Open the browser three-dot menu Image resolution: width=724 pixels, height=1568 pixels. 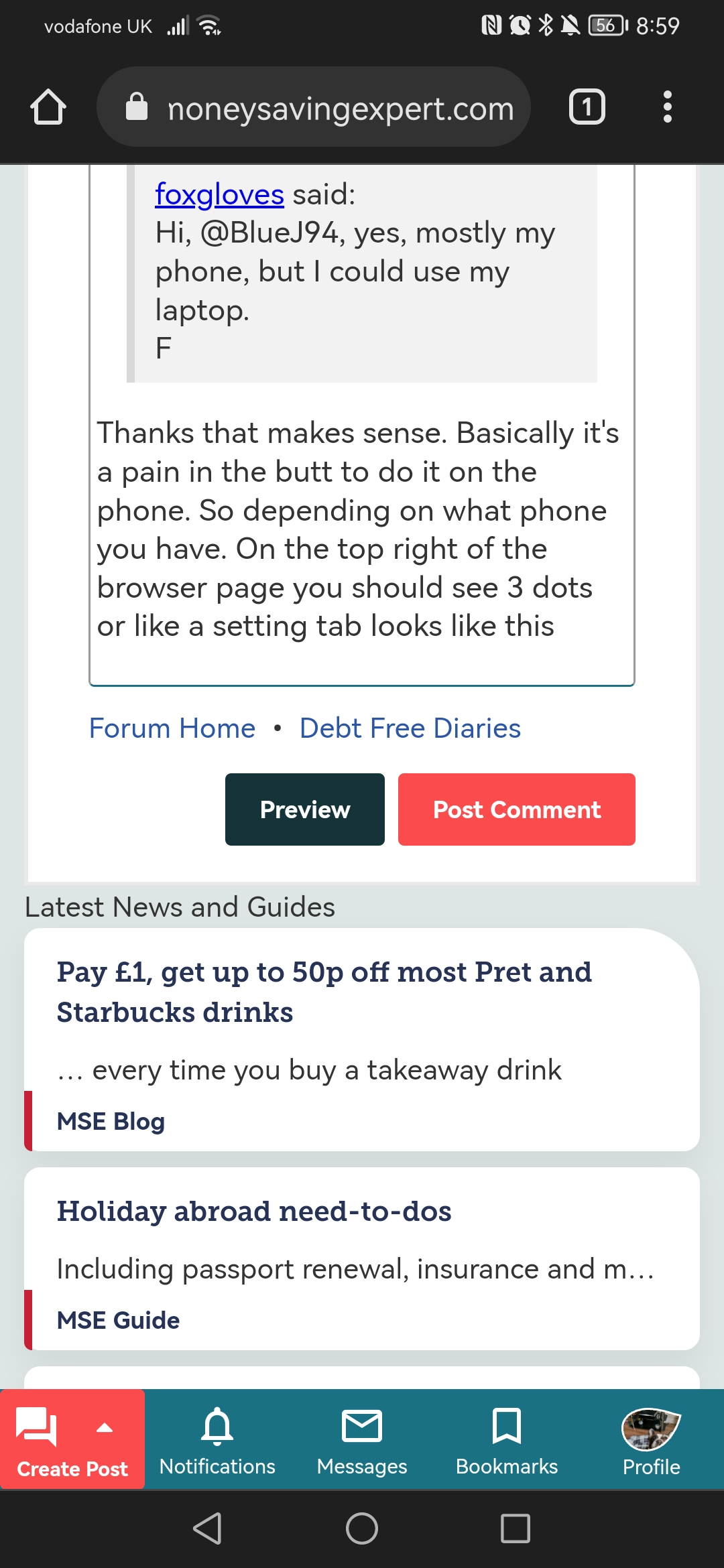tap(667, 107)
